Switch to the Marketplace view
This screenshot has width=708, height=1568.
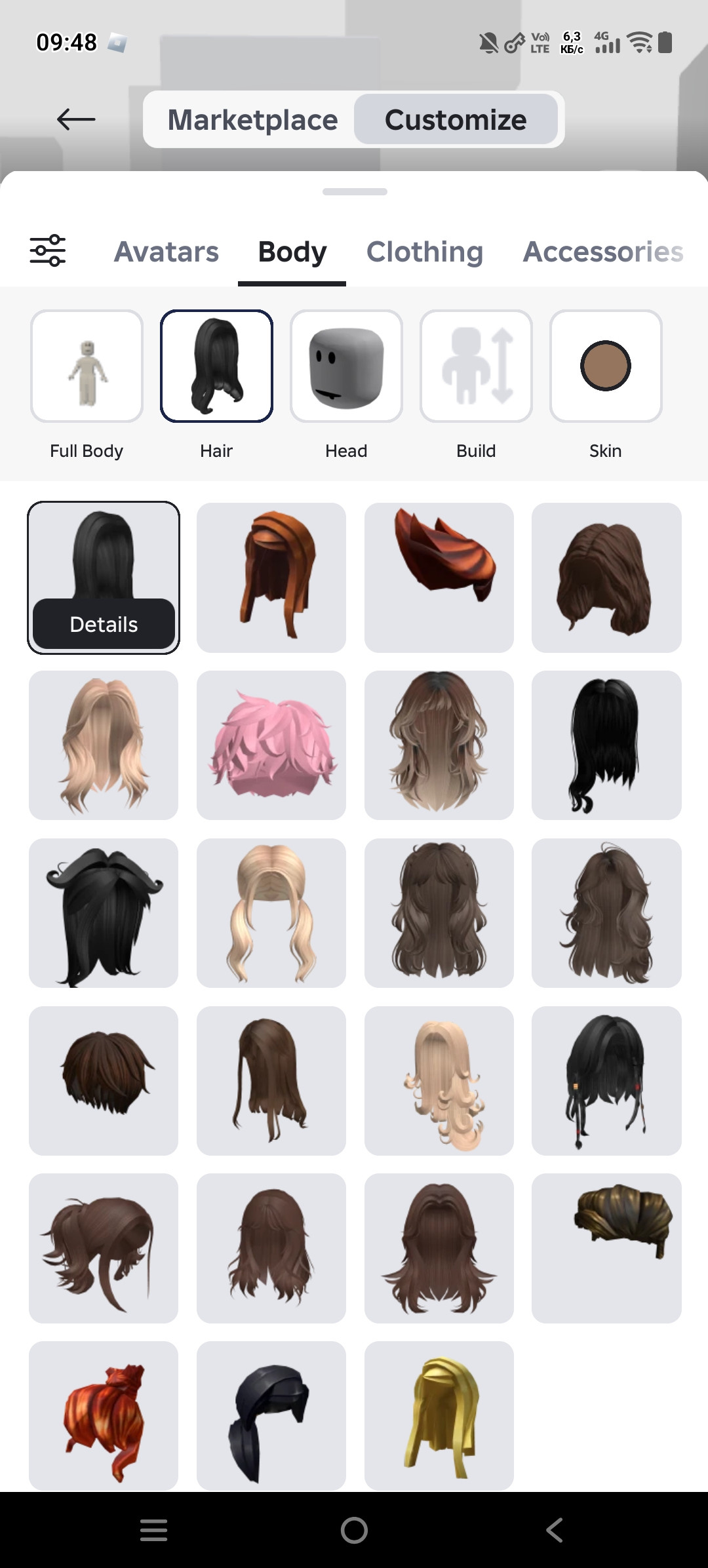pyautogui.click(x=252, y=120)
